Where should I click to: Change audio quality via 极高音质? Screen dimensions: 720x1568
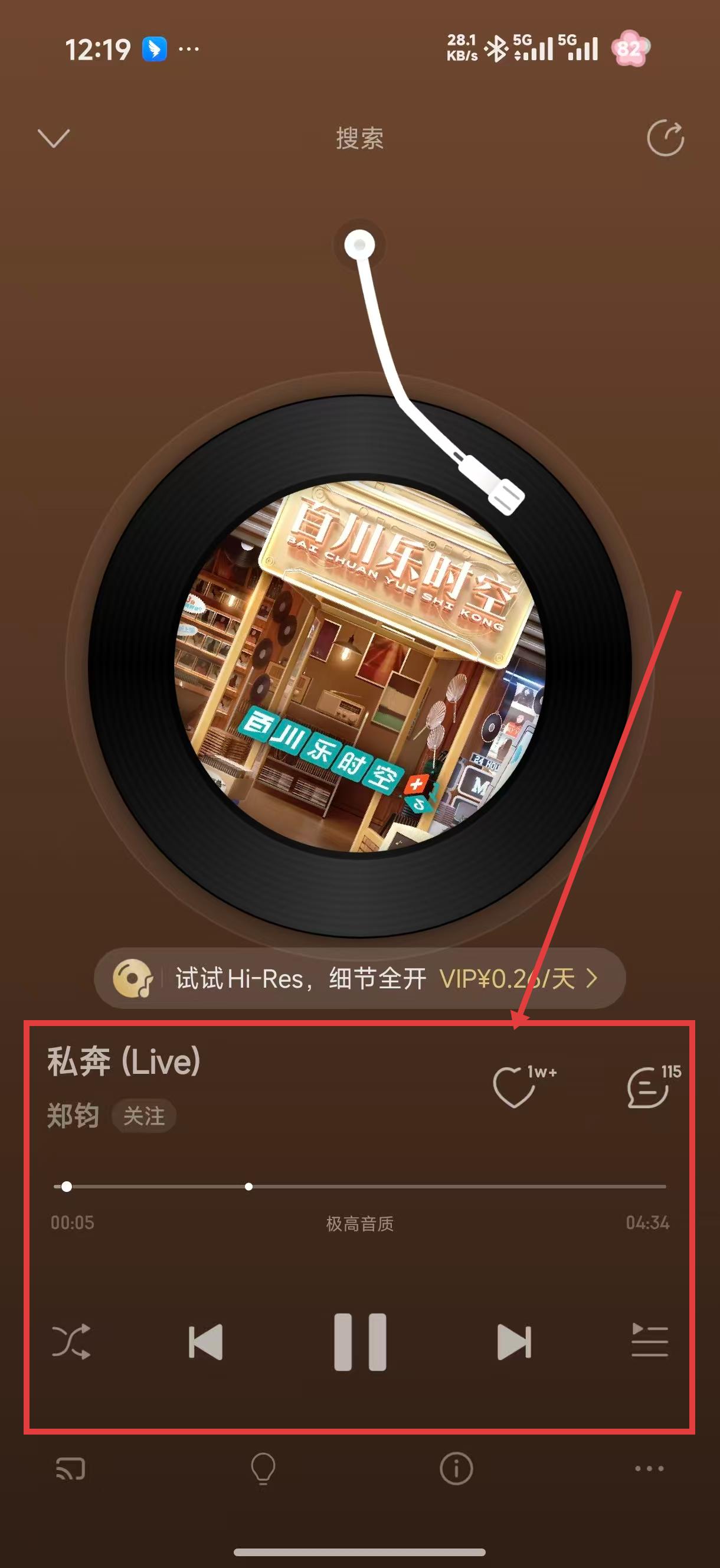pyautogui.click(x=359, y=1223)
